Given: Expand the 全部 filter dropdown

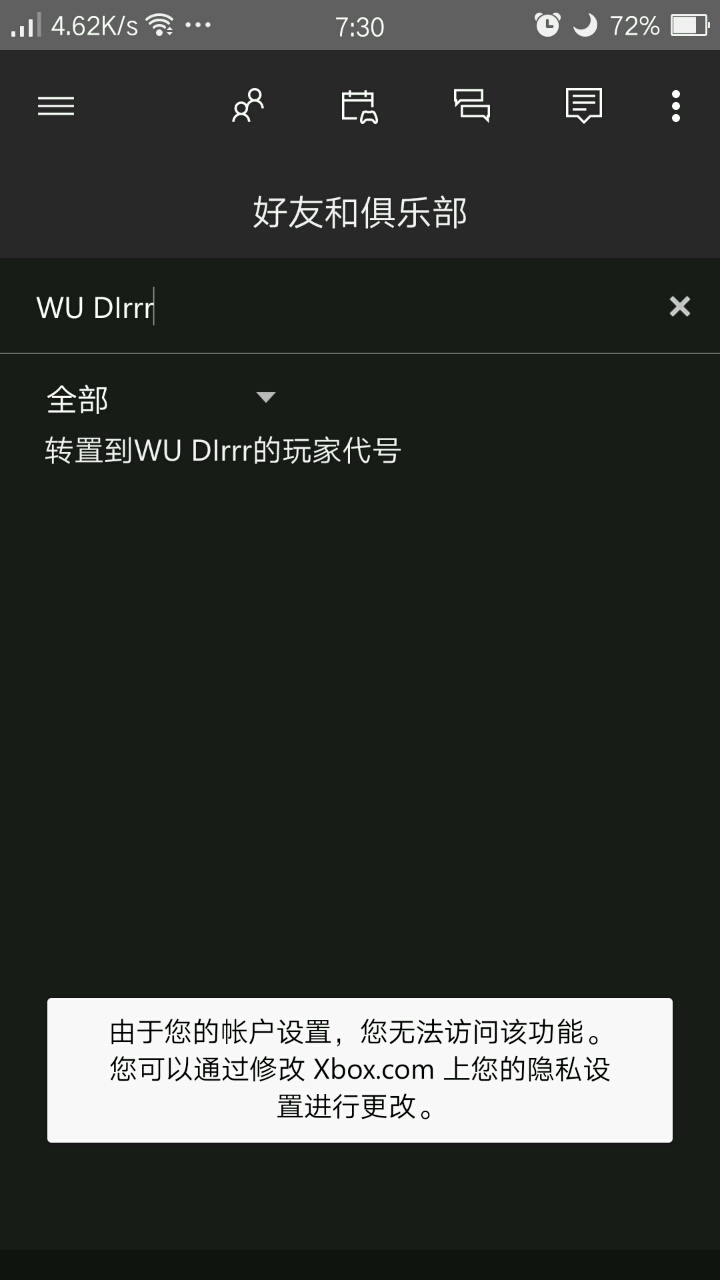Looking at the screenshot, I should coord(160,399).
